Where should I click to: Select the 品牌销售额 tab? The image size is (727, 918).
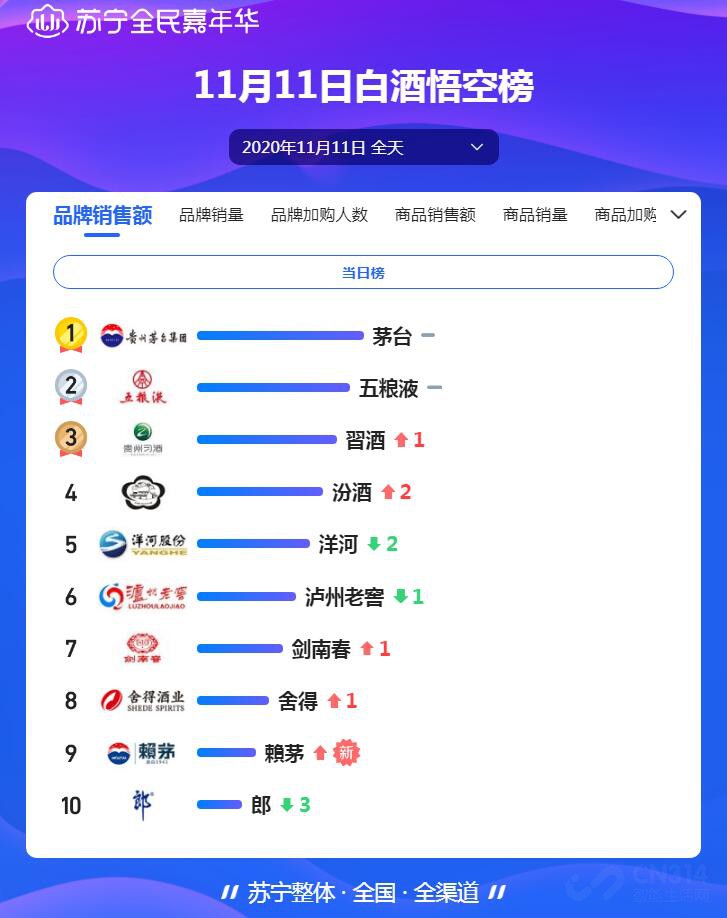[102, 215]
